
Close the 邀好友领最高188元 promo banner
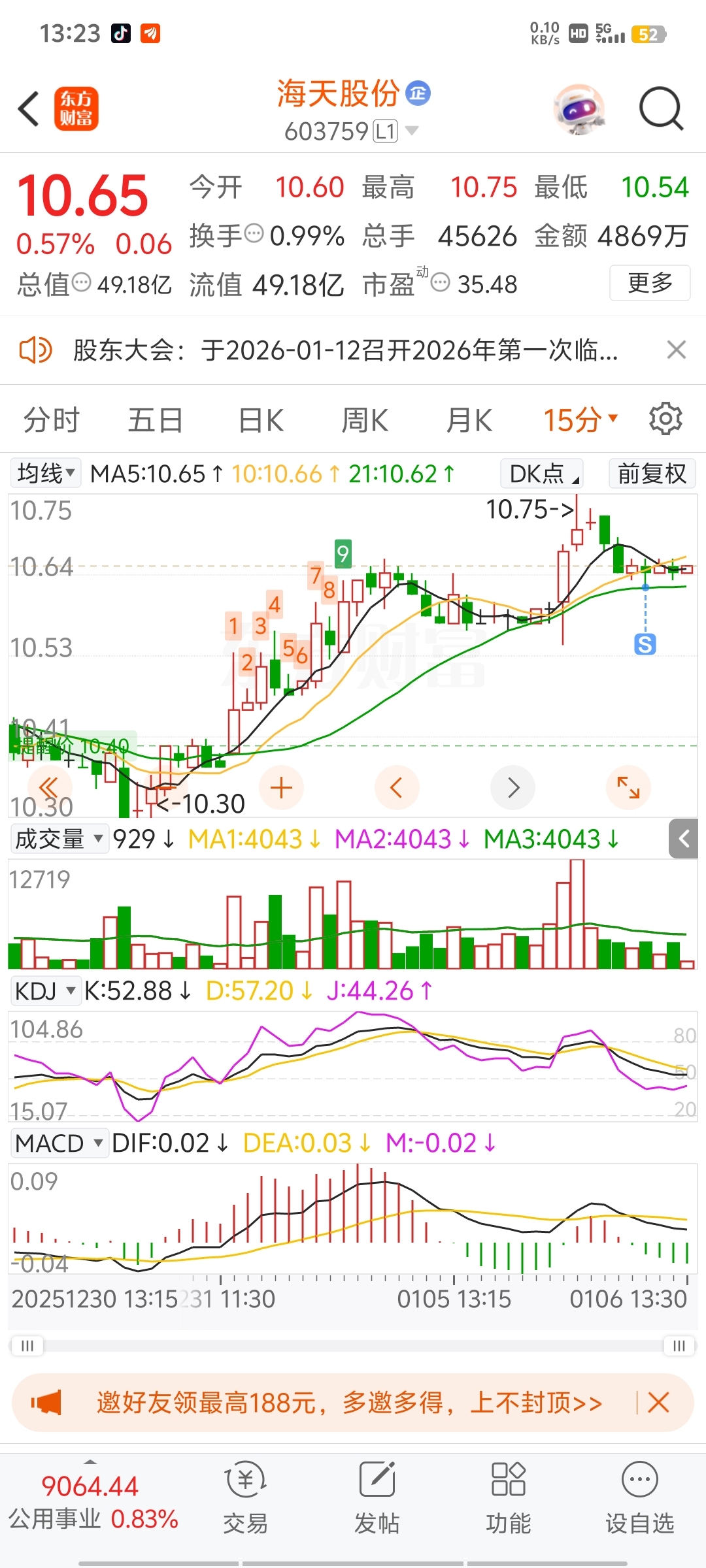coord(658,1403)
